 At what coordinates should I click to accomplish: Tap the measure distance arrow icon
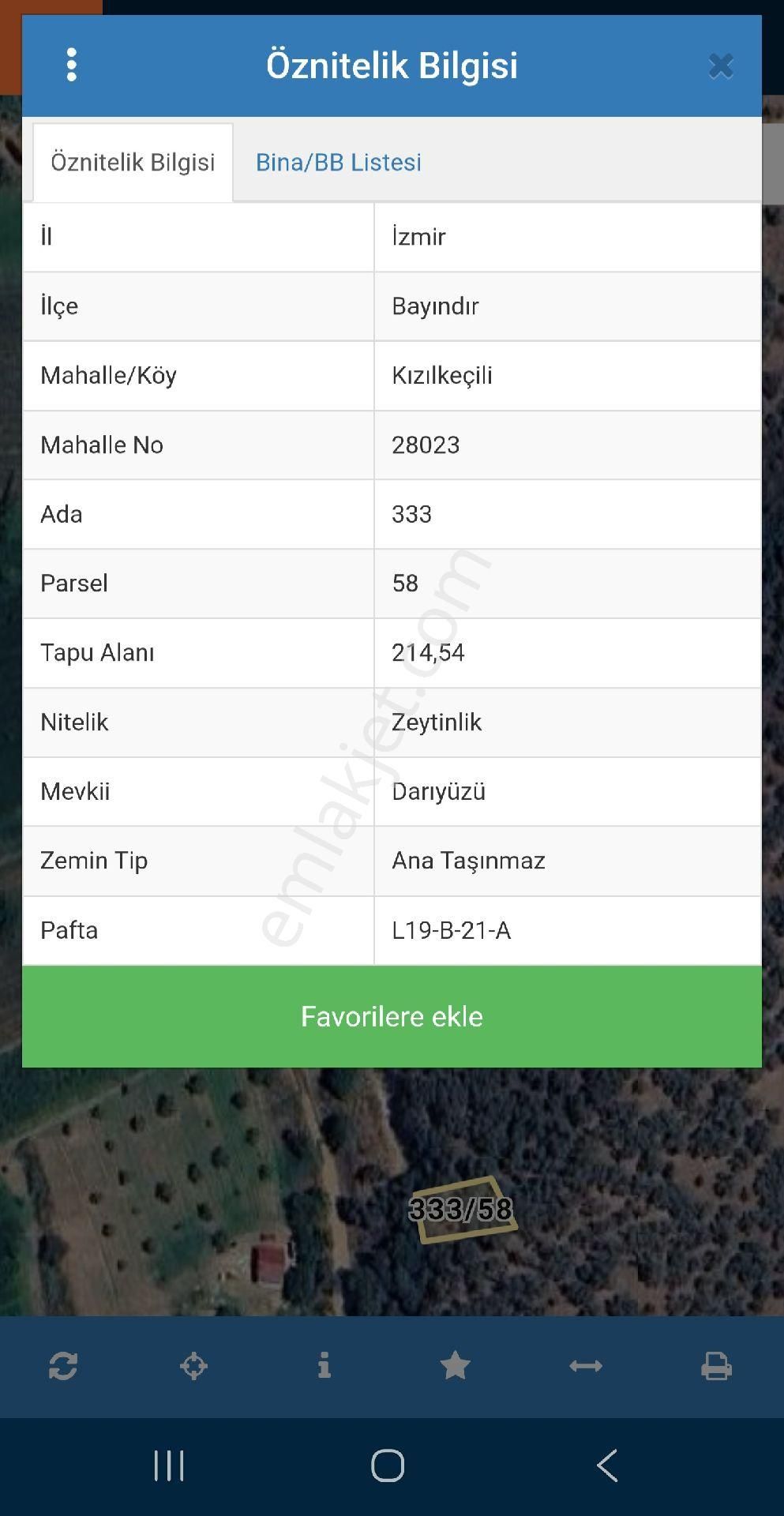tap(586, 1365)
